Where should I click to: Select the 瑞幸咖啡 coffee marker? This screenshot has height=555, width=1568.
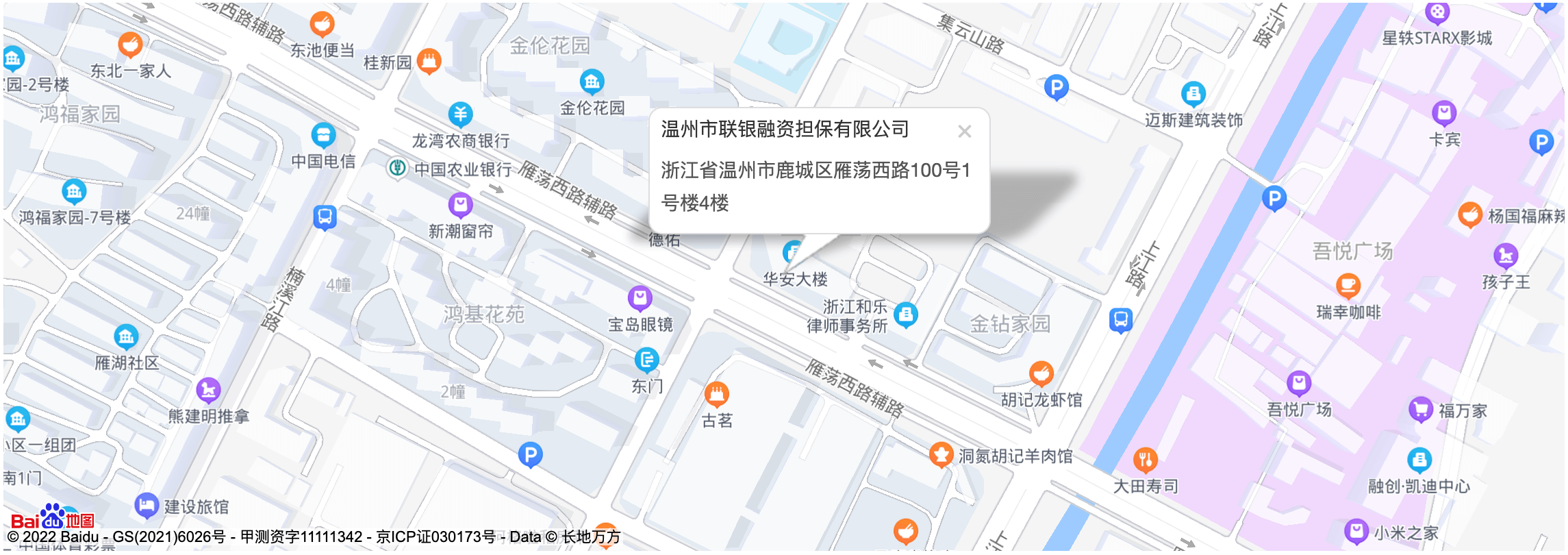(1348, 286)
